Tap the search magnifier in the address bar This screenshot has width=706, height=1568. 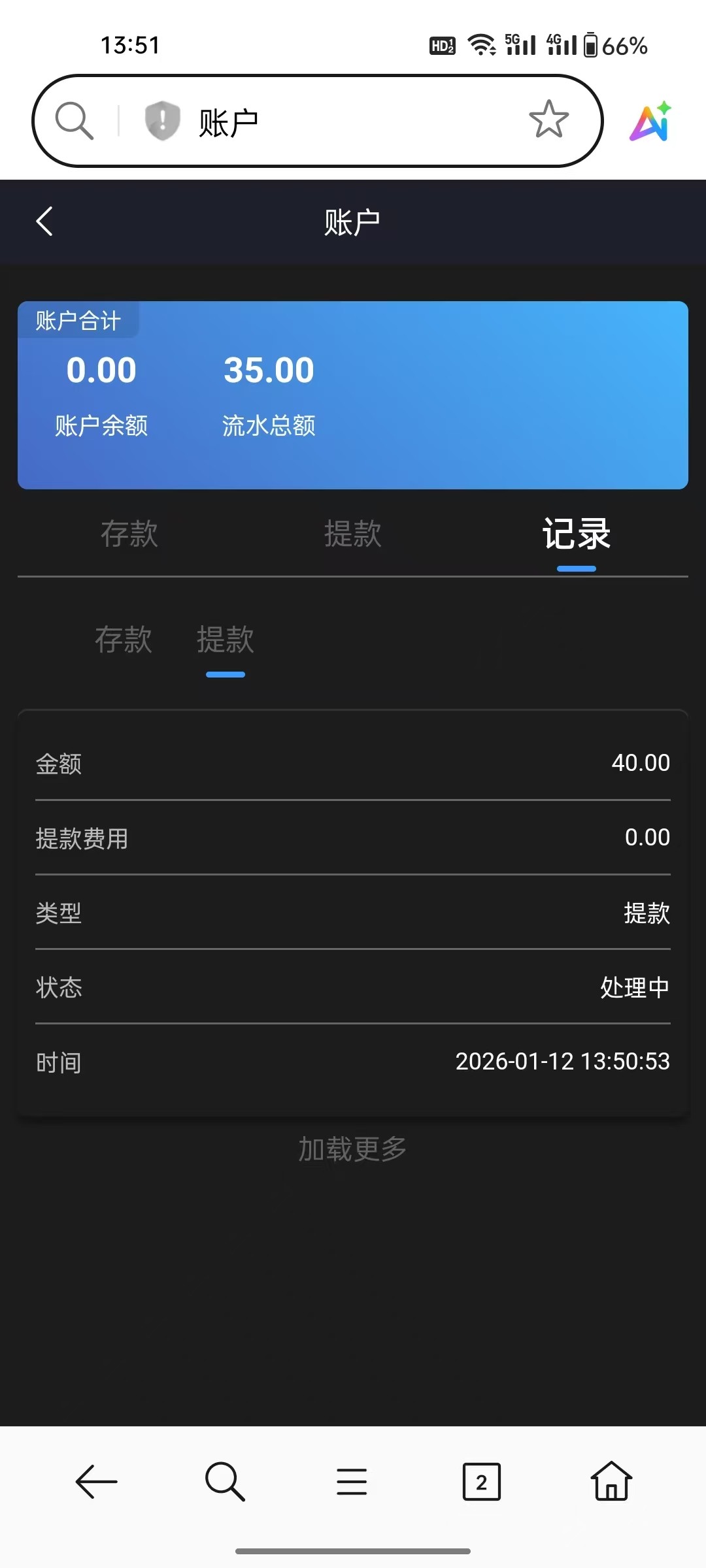click(x=74, y=121)
